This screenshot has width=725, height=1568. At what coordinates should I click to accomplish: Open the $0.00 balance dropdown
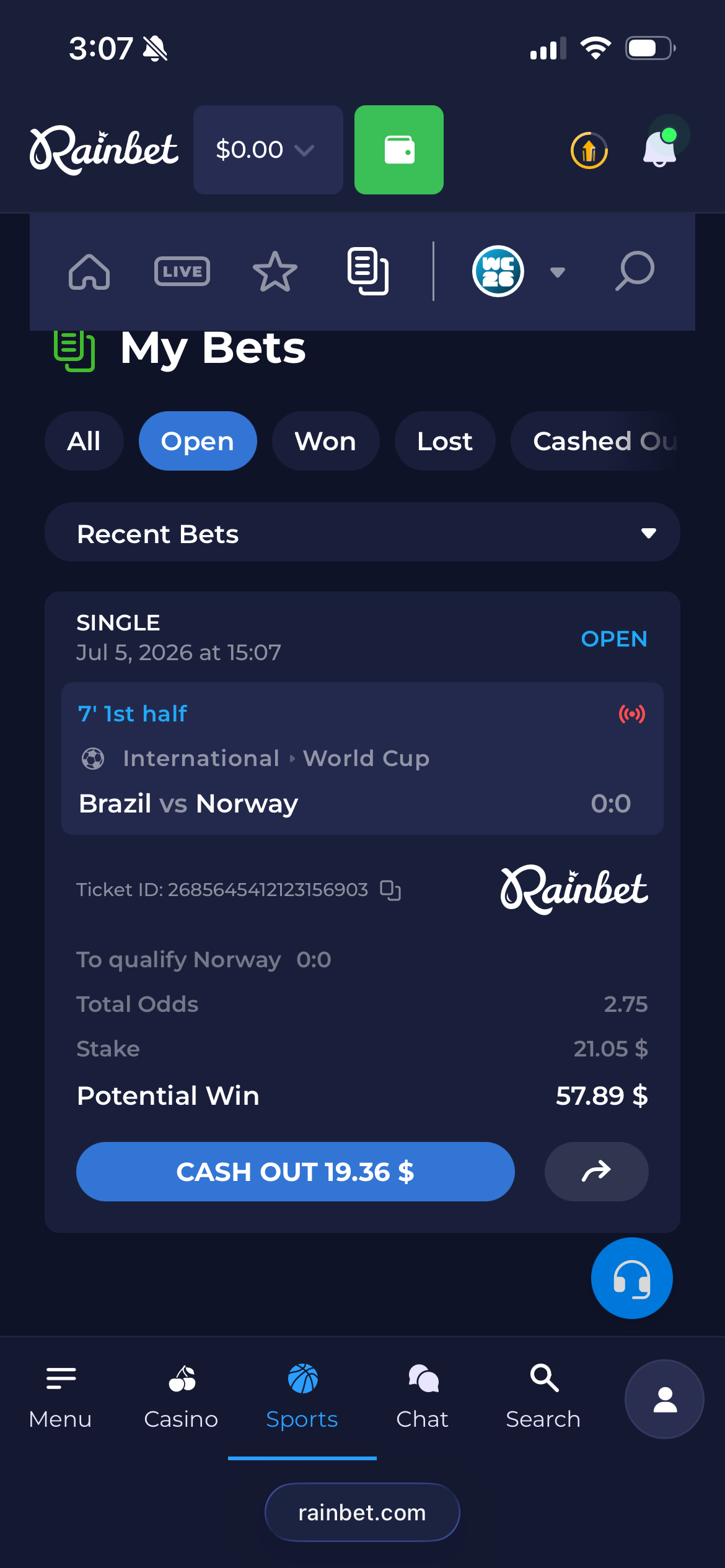click(x=268, y=150)
